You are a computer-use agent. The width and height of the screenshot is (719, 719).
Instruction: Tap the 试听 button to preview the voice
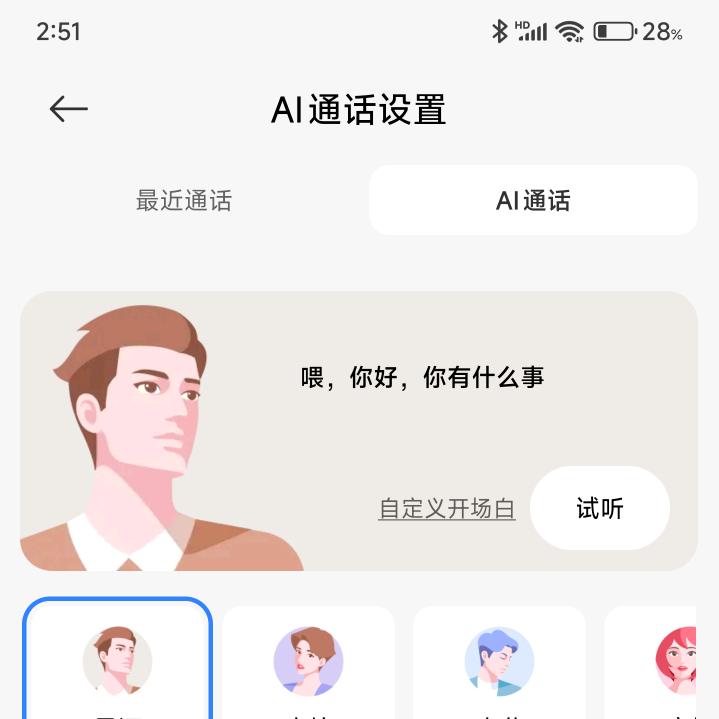599,508
